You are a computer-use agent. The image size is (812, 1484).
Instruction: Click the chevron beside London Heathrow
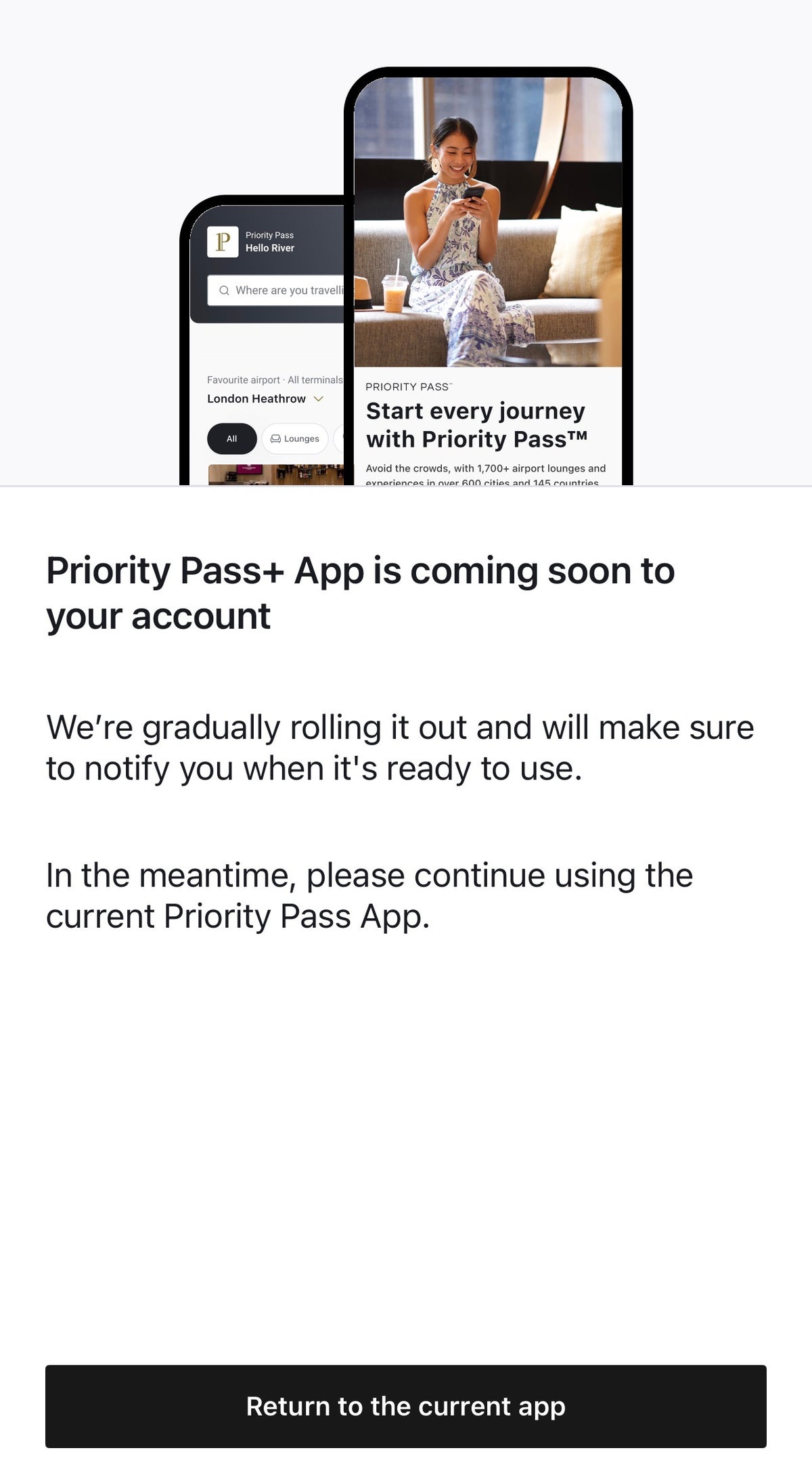(x=318, y=399)
